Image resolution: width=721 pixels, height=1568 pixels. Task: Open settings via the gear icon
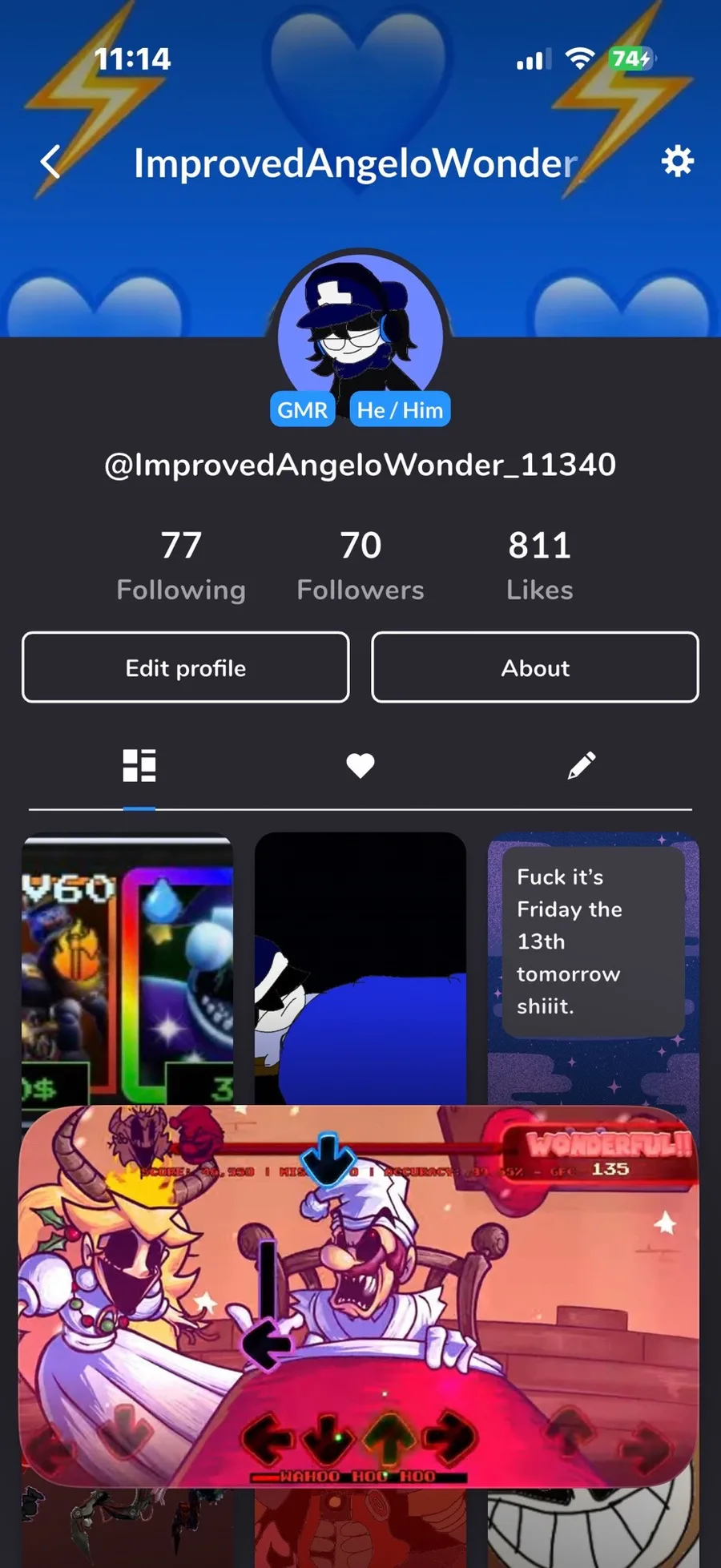click(677, 162)
